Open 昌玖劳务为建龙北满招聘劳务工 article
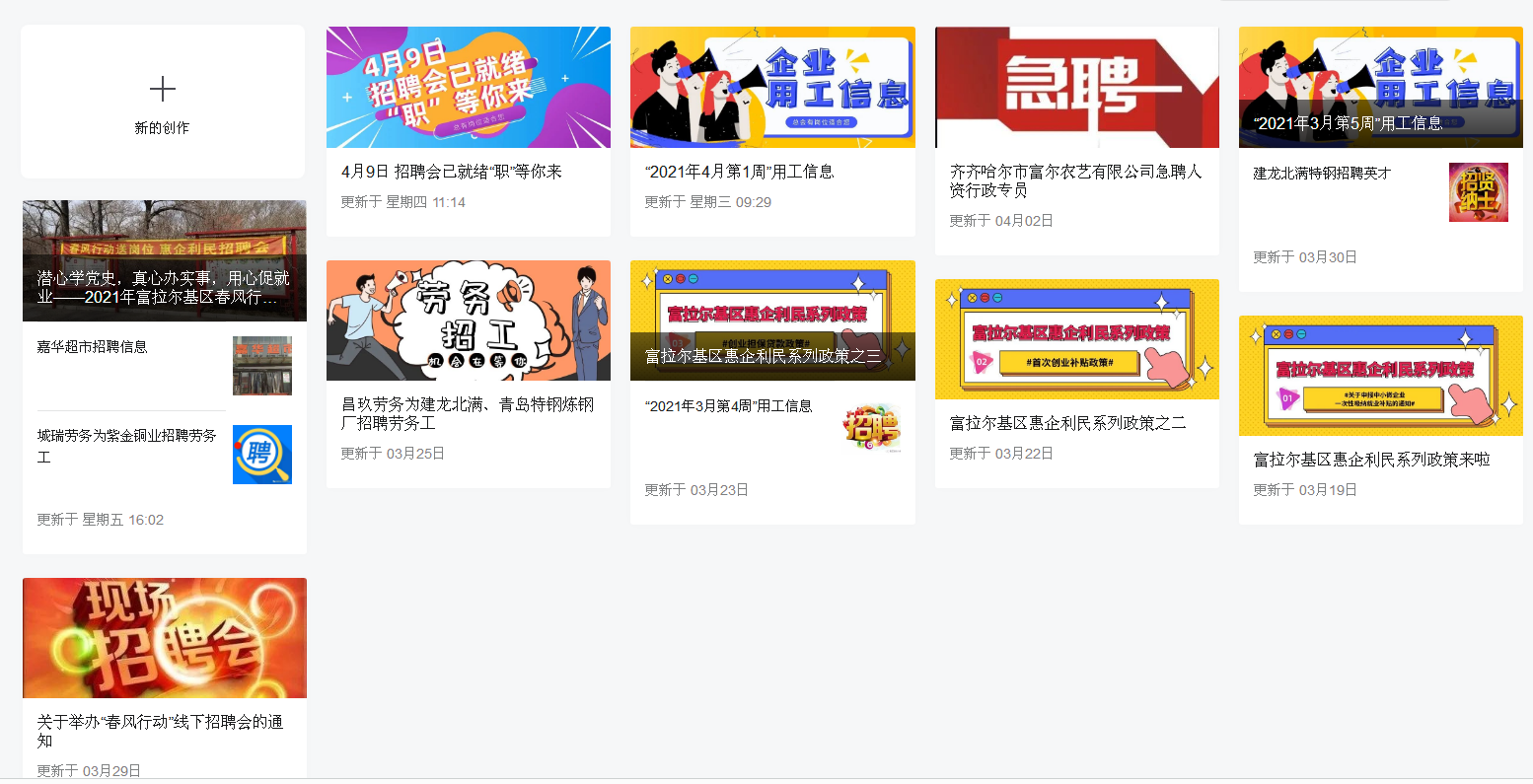The height and width of the screenshot is (784, 1533). coord(468,413)
